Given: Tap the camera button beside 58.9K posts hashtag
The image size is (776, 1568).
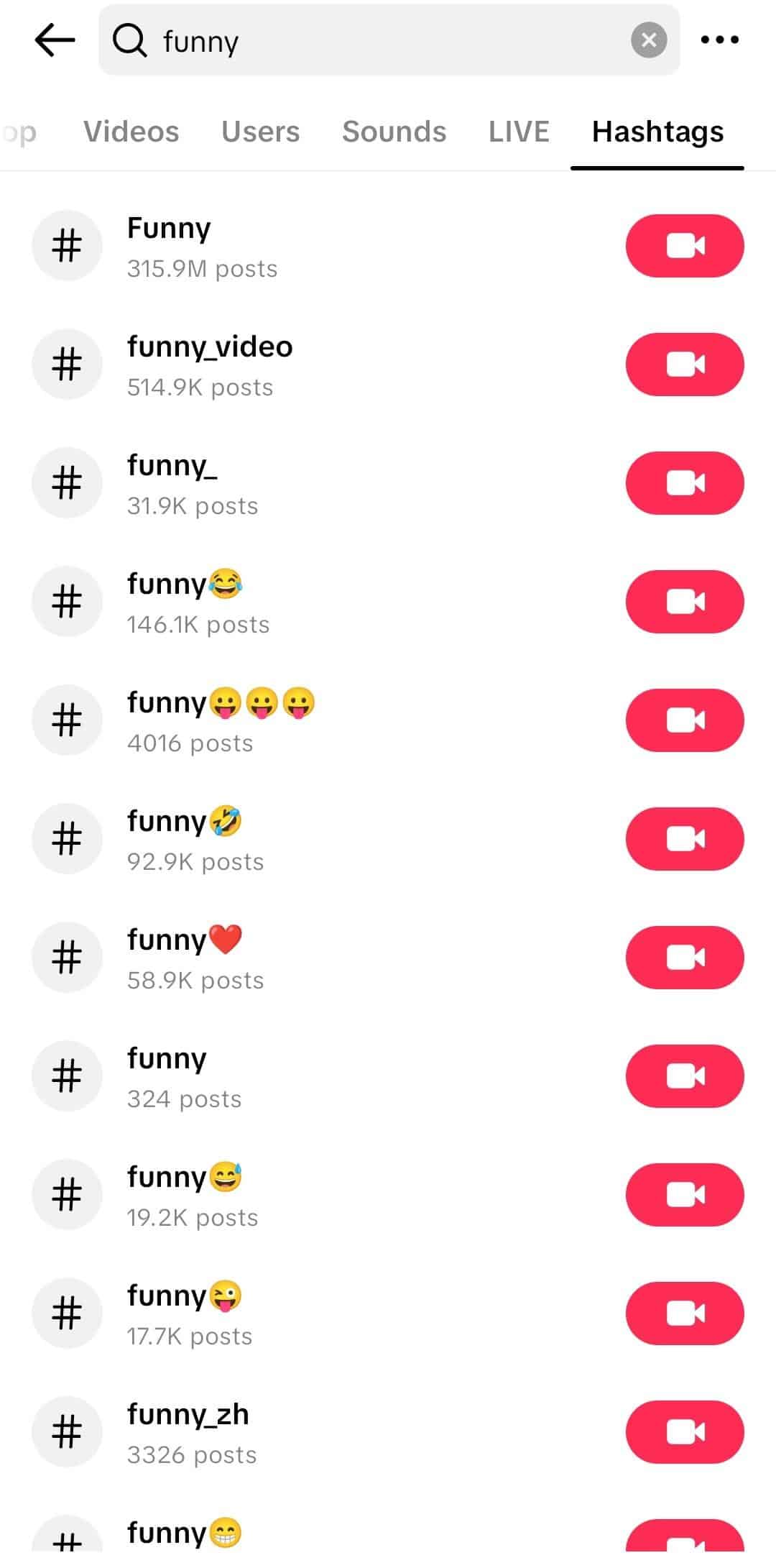Looking at the screenshot, I should (x=684, y=958).
